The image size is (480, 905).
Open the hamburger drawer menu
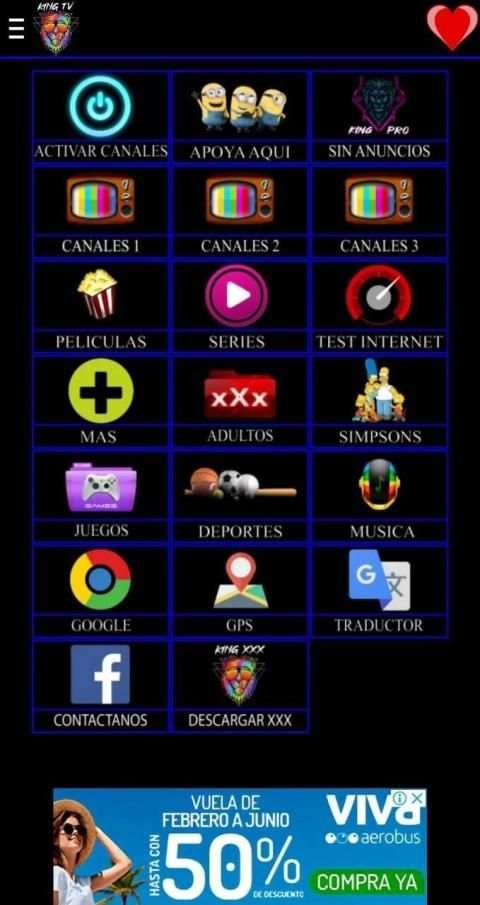16,28
